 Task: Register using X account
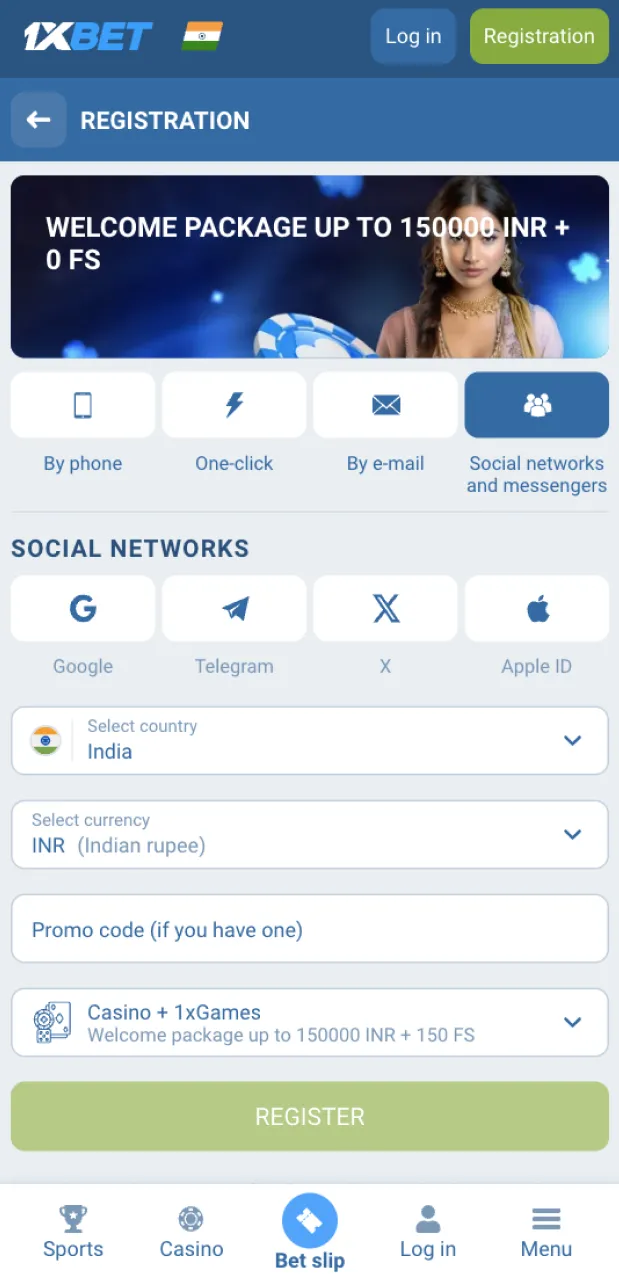pyautogui.click(x=385, y=608)
